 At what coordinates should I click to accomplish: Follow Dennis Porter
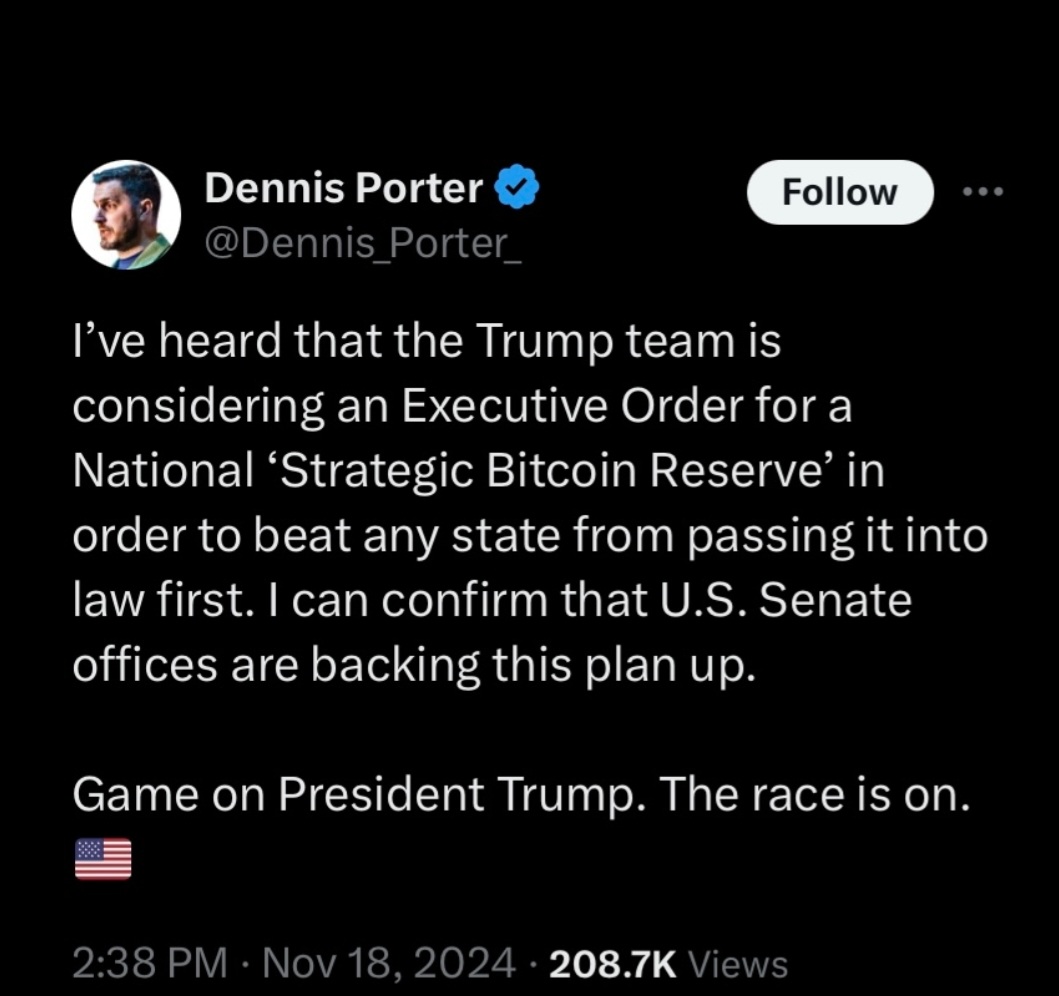(839, 192)
